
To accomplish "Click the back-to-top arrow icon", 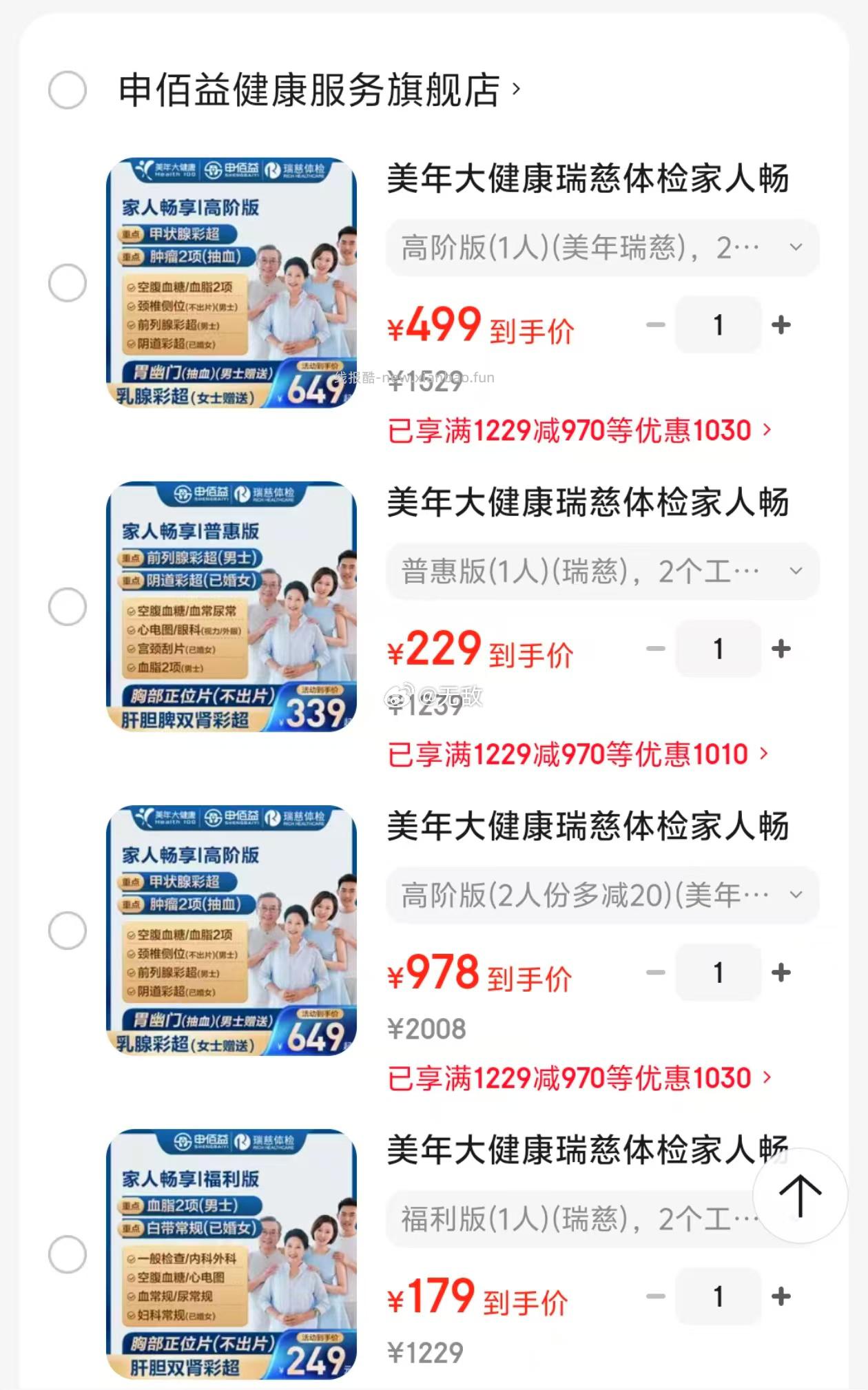I will 799,1197.
